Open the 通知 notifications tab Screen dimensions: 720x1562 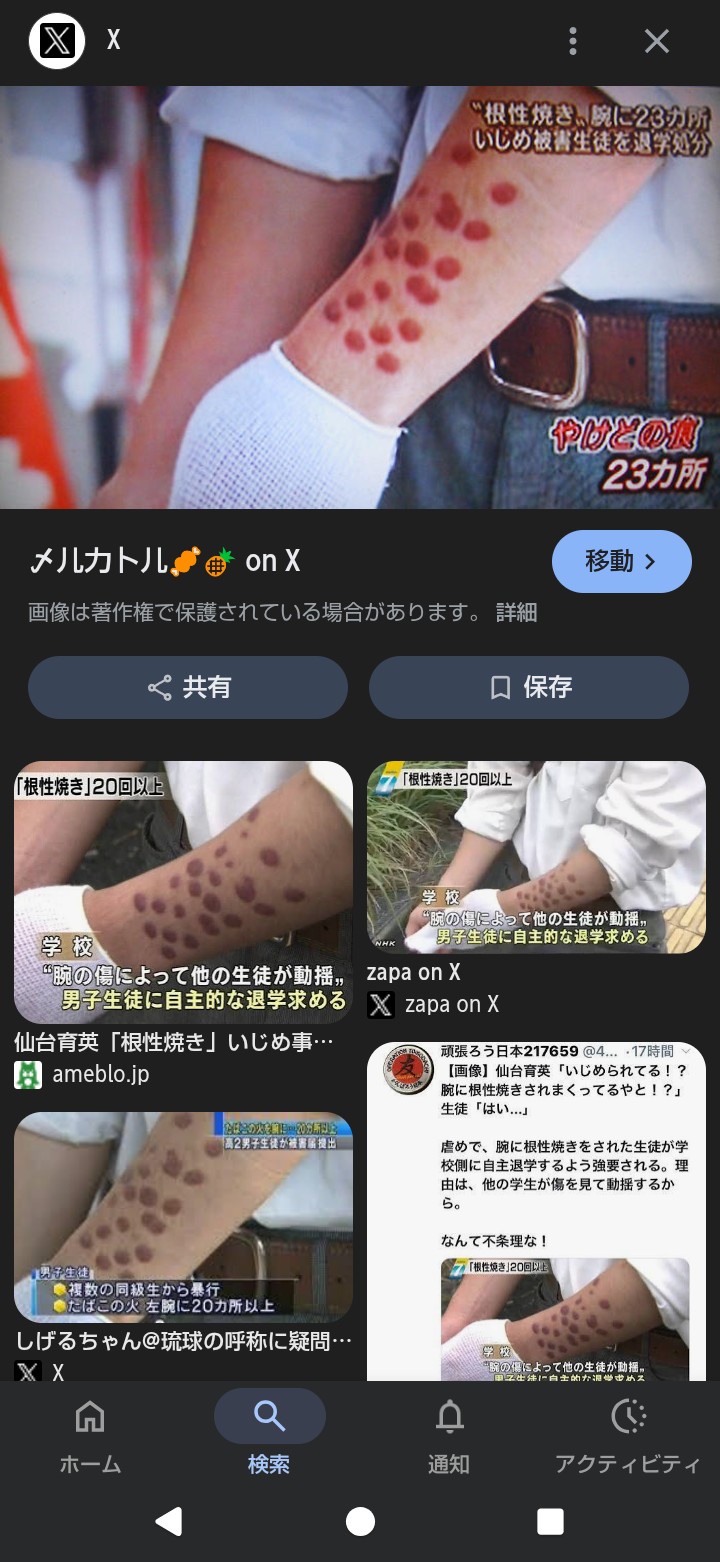(x=449, y=1436)
